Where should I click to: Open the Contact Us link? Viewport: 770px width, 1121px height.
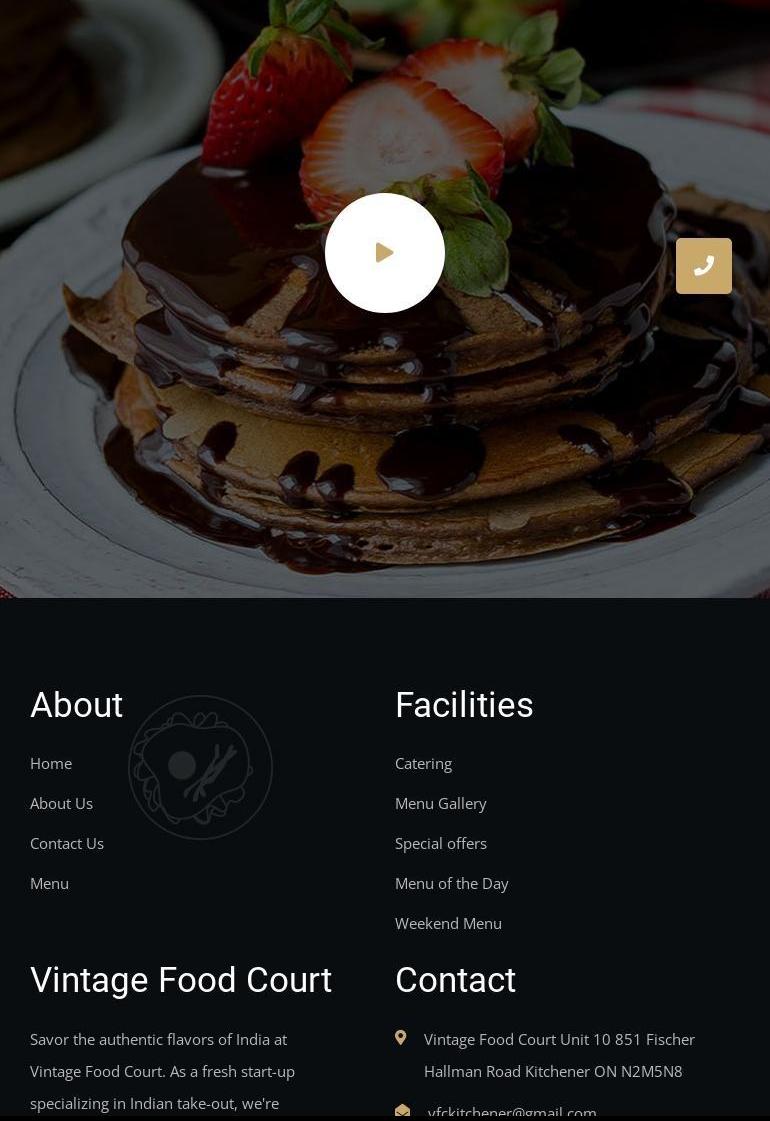pyautogui.click(x=67, y=843)
